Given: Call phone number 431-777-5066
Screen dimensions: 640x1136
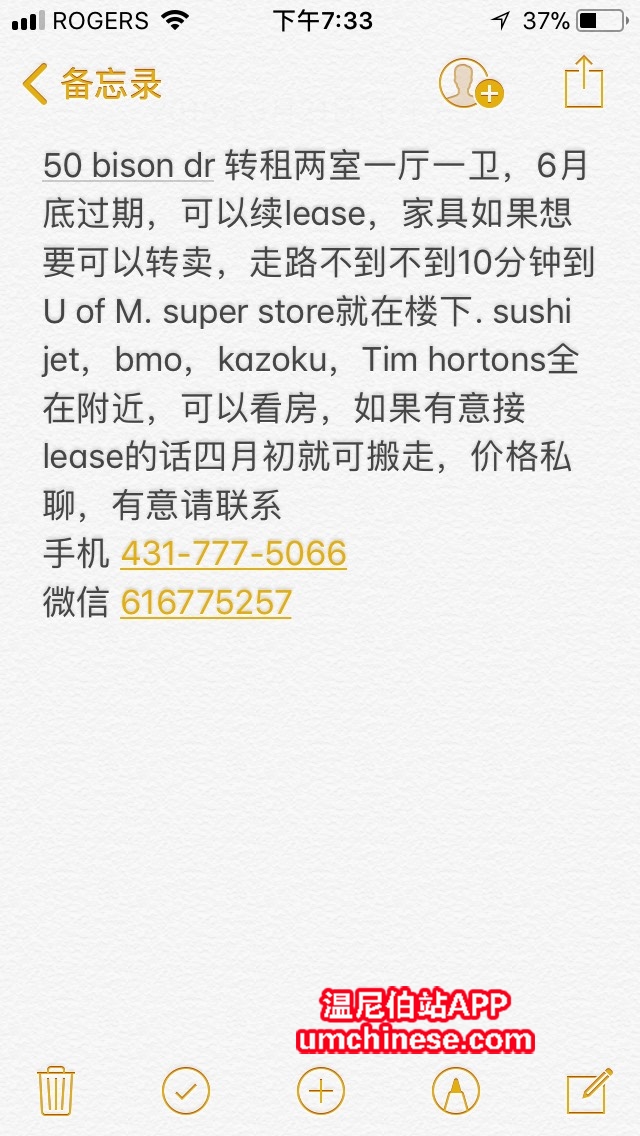Looking at the screenshot, I should (233, 553).
